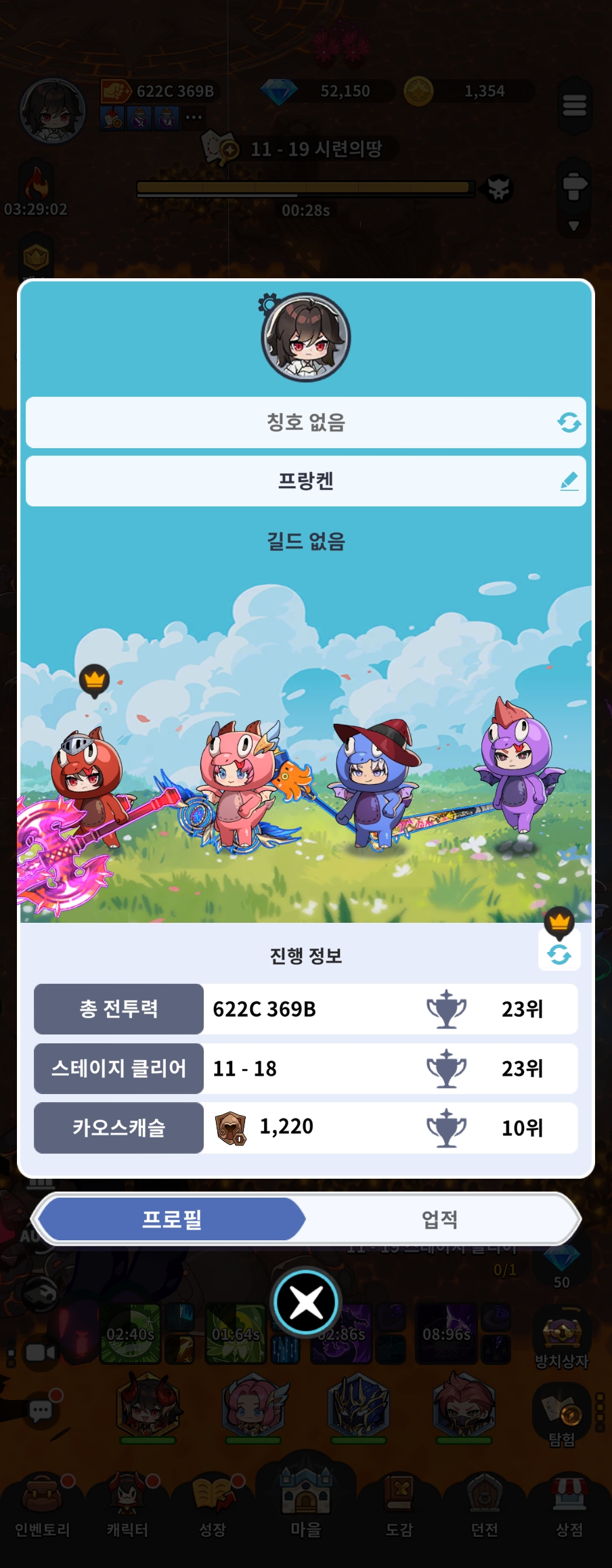Refresh the 진행 정보 rankings
The width and height of the screenshot is (612, 1568).
[559, 955]
